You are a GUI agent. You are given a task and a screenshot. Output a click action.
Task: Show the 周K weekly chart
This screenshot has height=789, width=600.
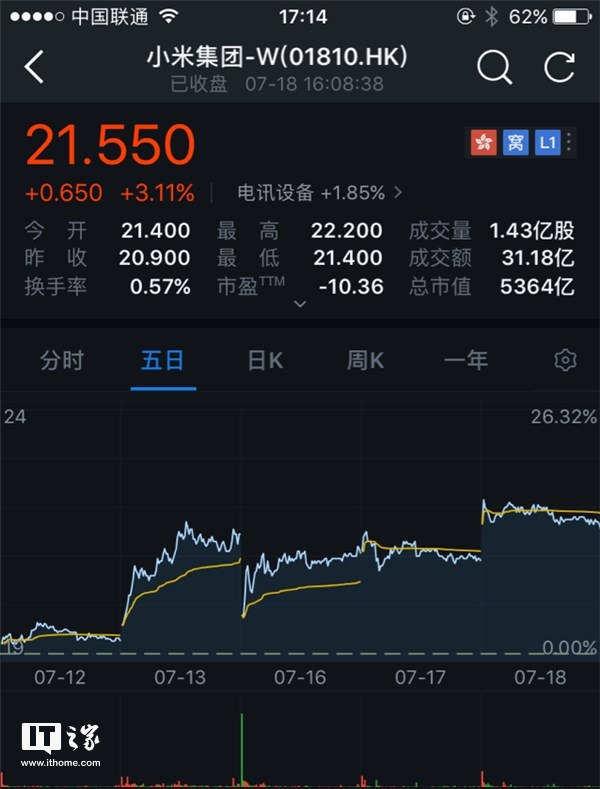click(x=365, y=361)
